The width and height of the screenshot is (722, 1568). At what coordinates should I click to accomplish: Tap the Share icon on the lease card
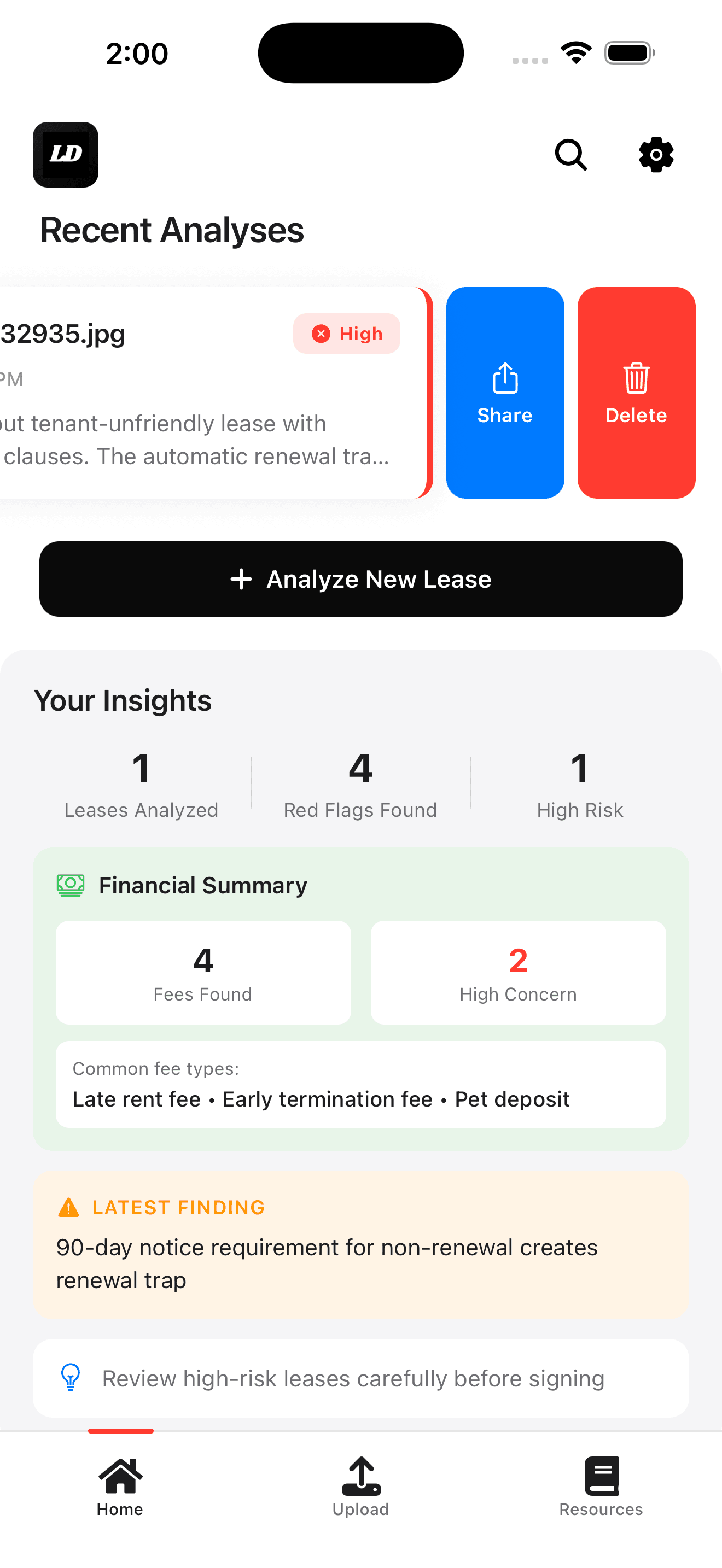[505, 378]
